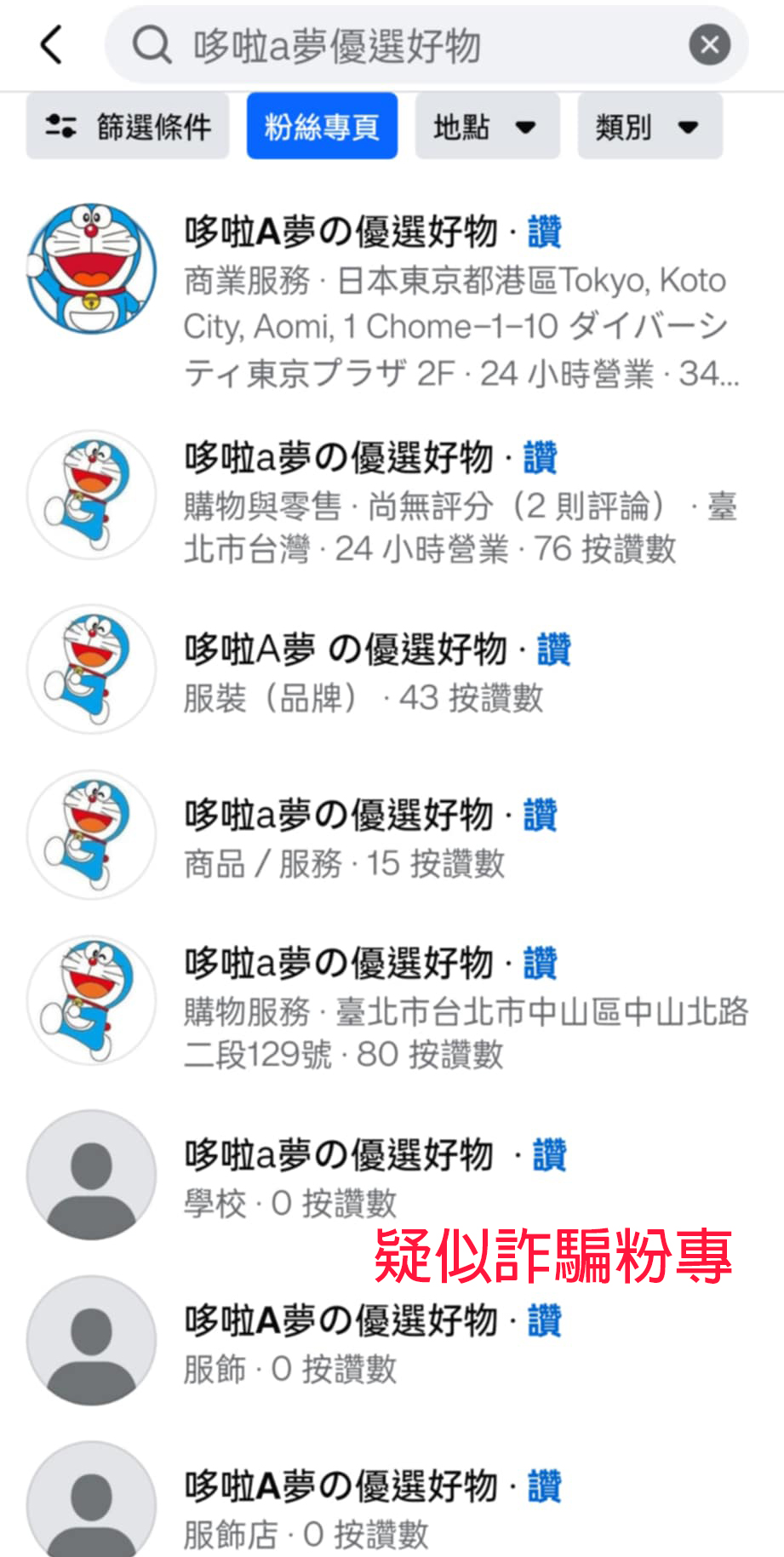Clear the search text with X
784x1557 pixels.
pyautogui.click(x=709, y=45)
